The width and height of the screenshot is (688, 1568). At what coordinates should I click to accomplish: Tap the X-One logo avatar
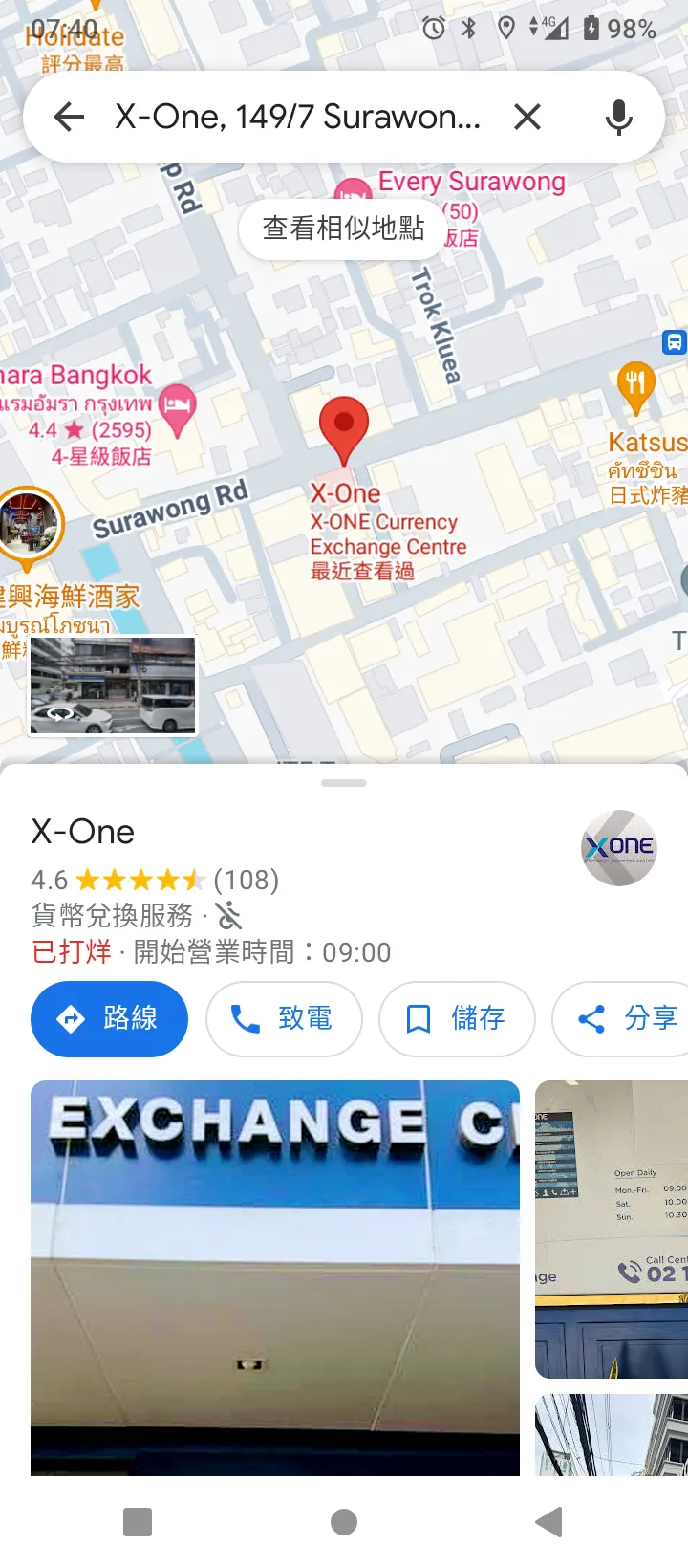[x=619, y=846]
